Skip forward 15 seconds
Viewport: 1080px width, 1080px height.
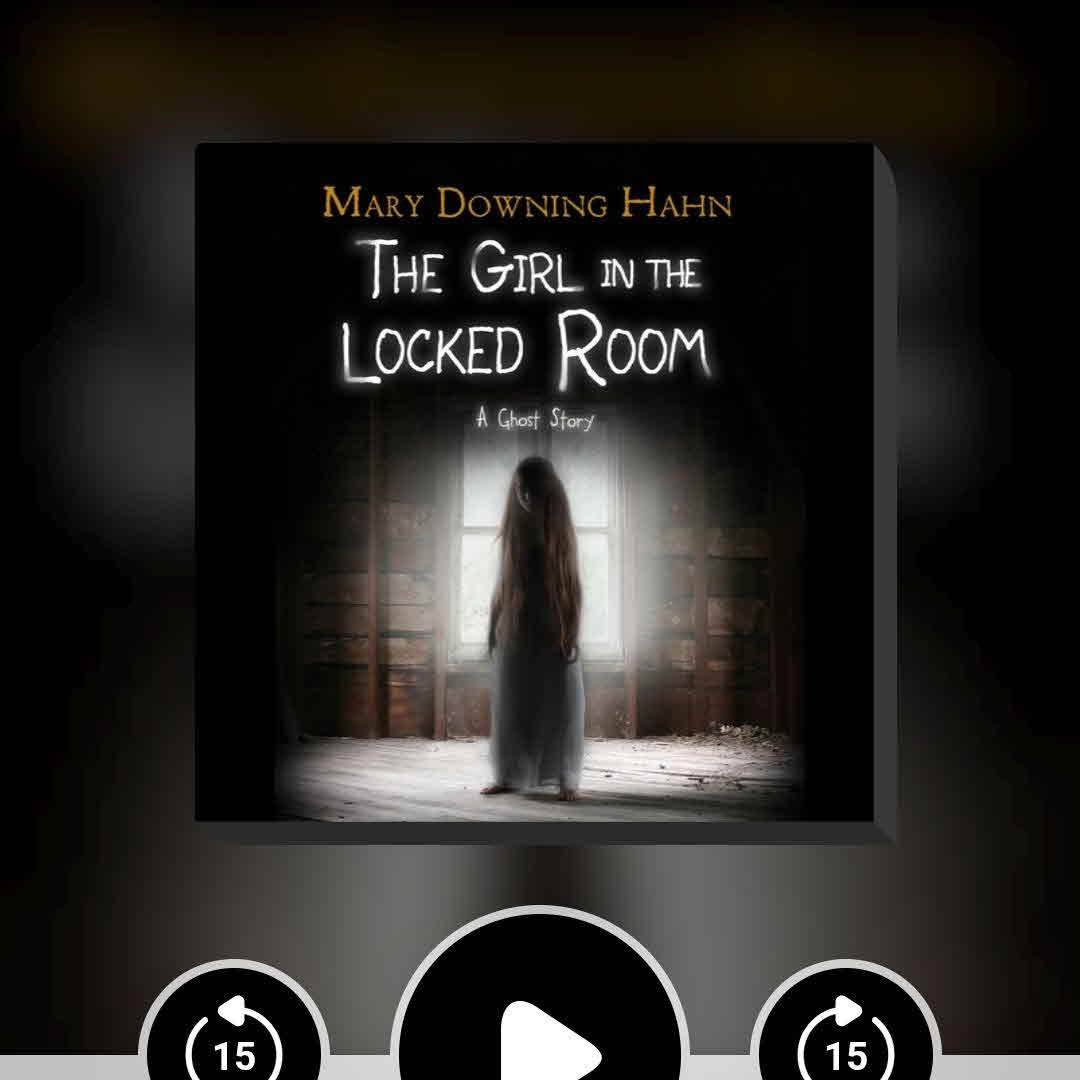pos(846,1038)
